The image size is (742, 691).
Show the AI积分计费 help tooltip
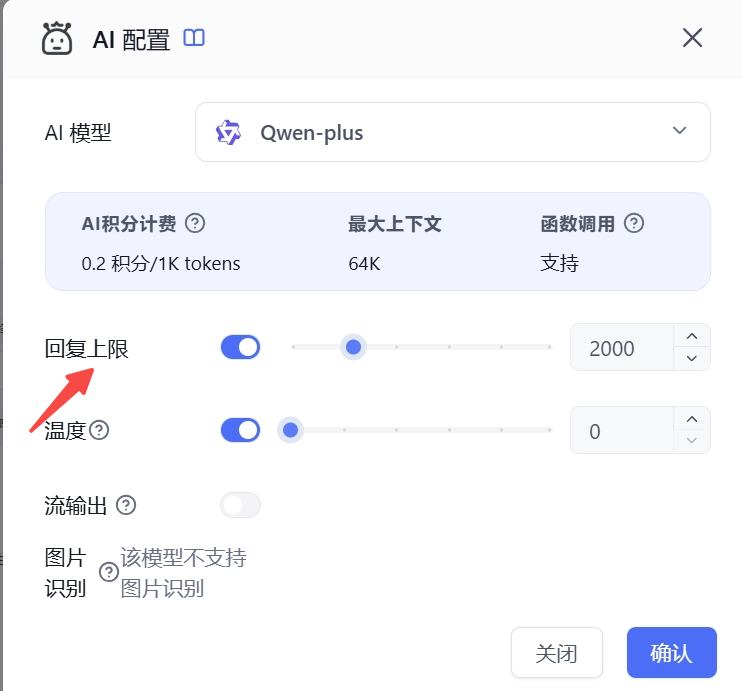[196, 223]
